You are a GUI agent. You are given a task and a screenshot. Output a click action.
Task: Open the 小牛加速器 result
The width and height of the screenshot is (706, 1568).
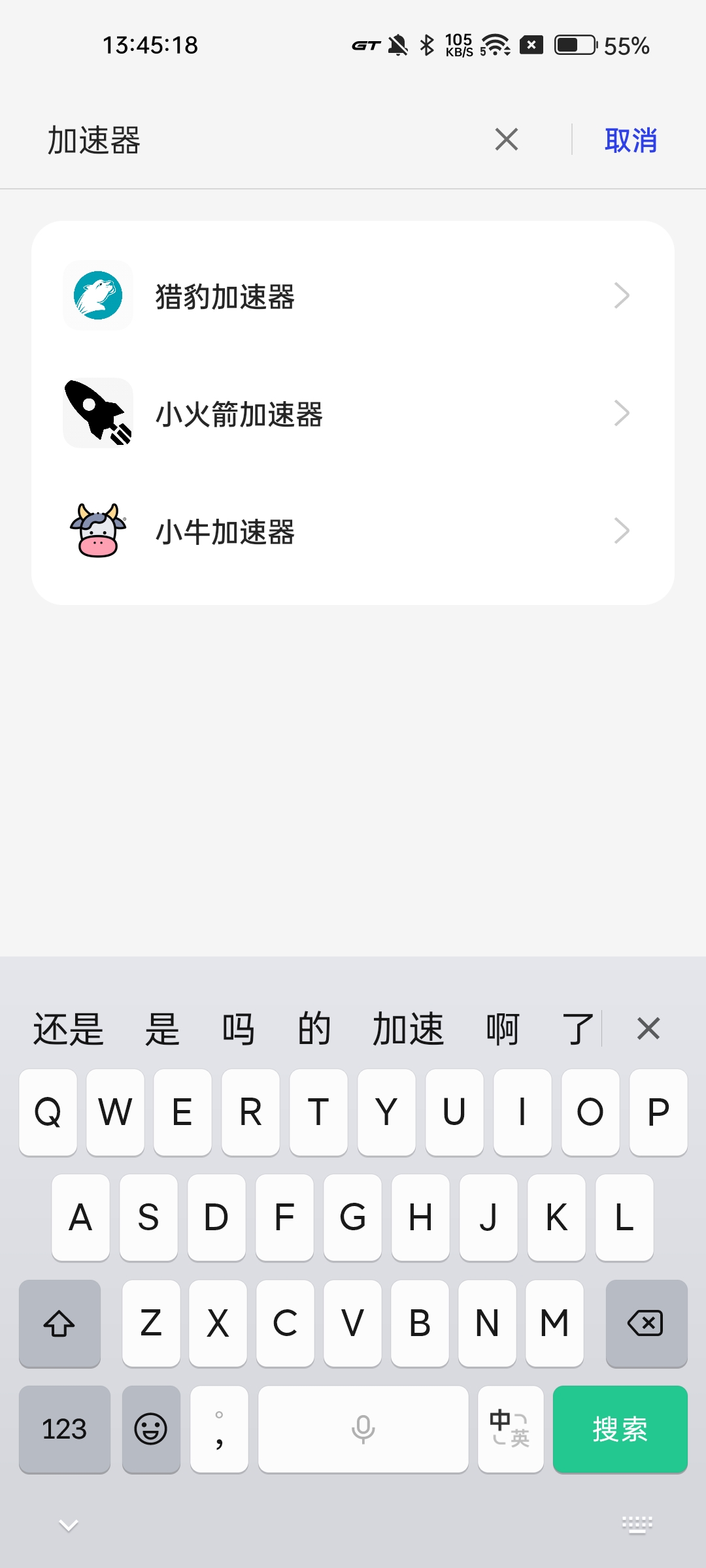353,531
